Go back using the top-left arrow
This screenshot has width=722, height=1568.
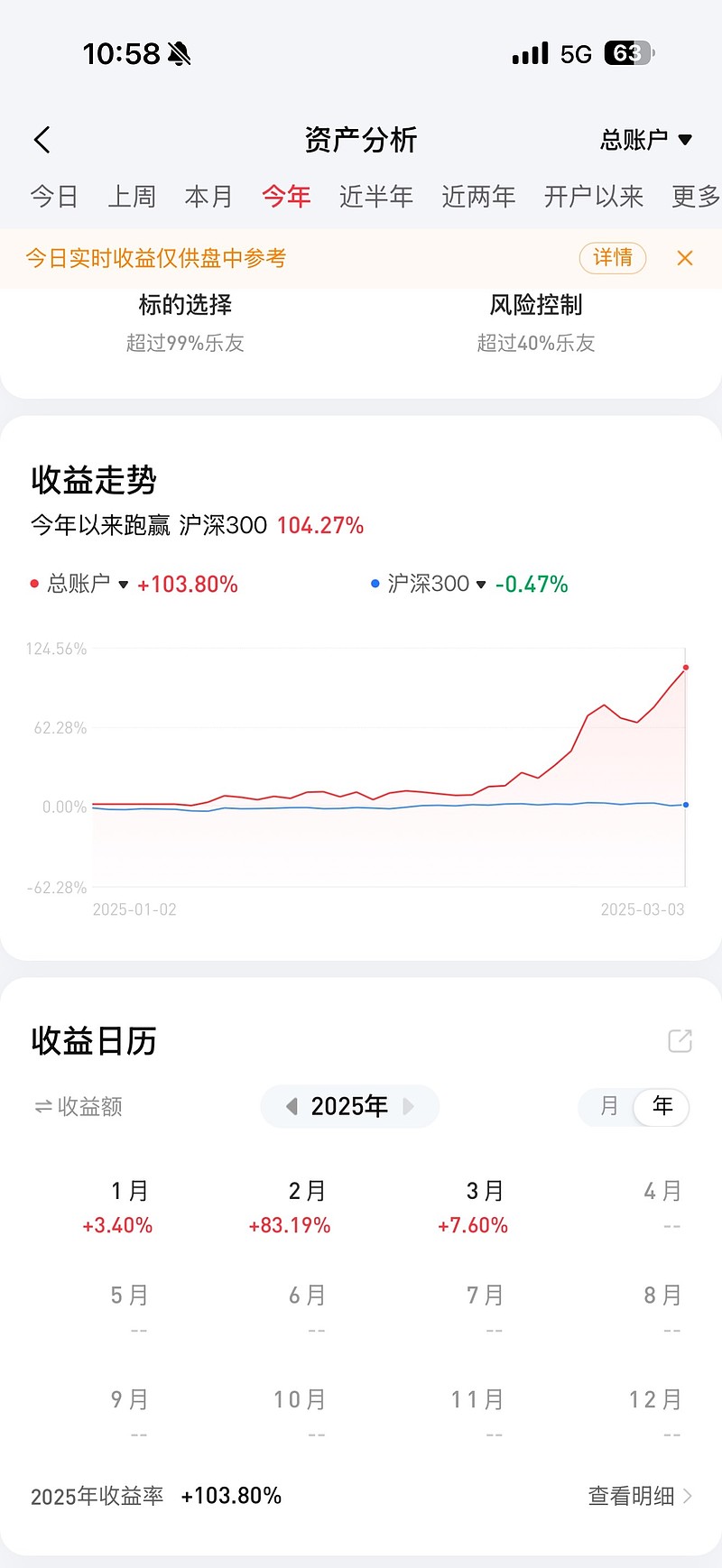[x=42, y=140]
